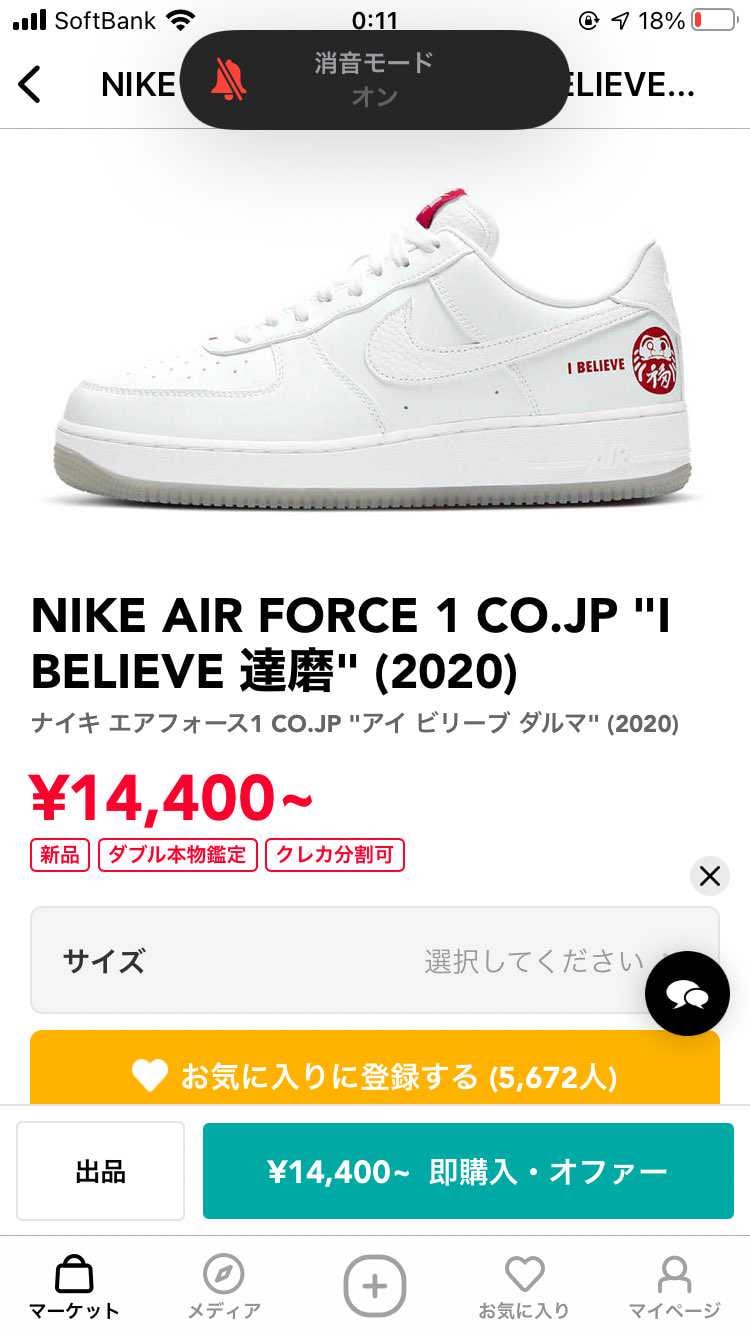Expand クレカ分割可 payment option details

334,855
